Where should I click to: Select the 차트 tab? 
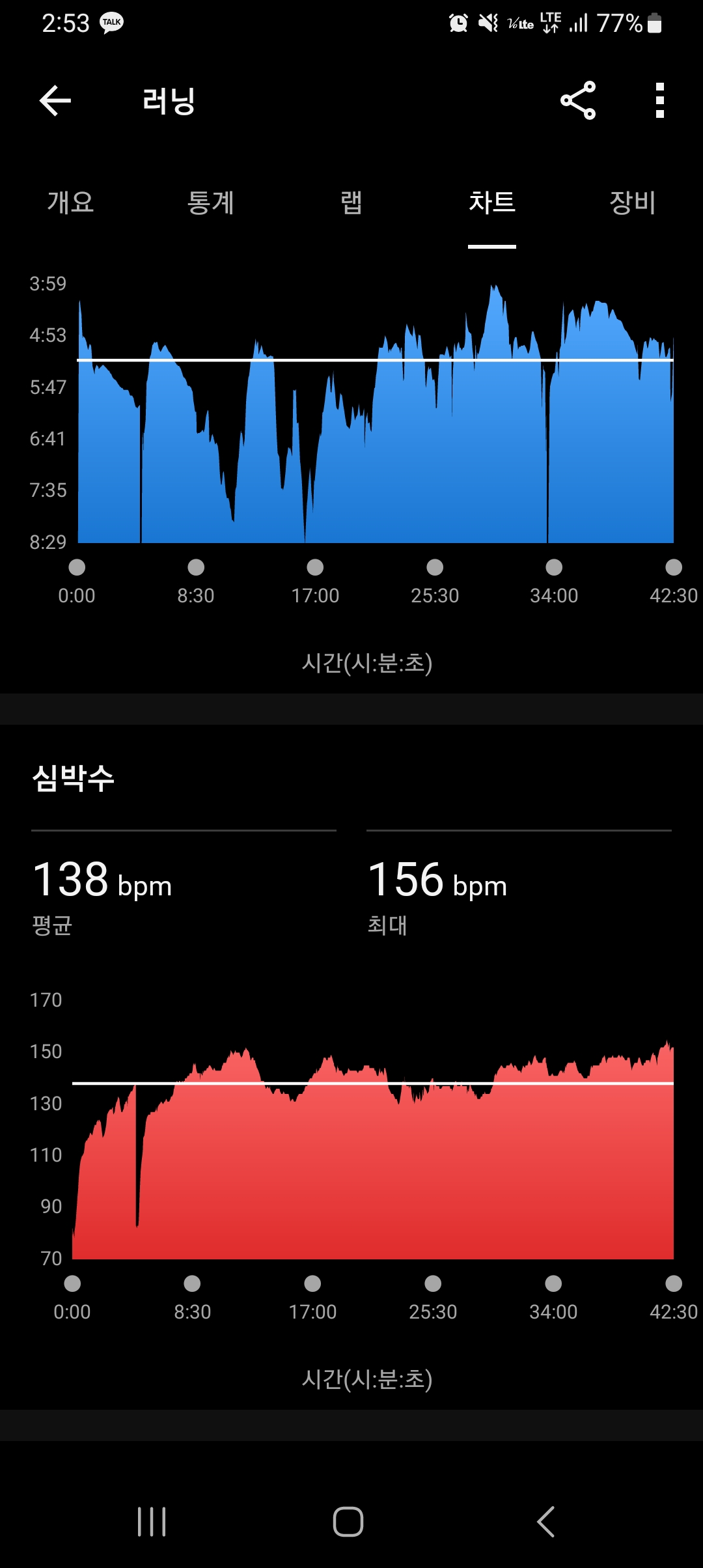[x=492, y=203]
